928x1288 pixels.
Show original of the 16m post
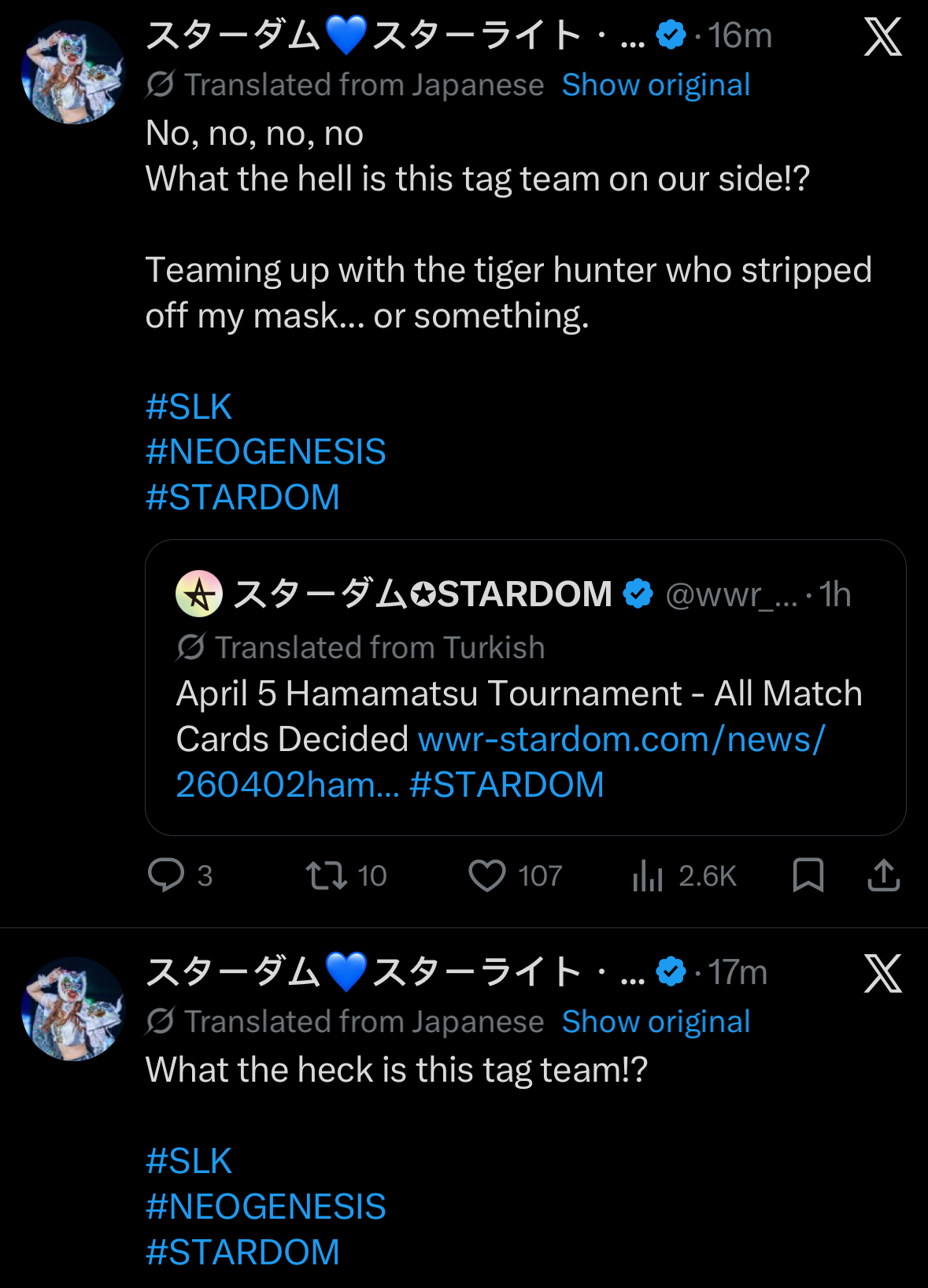point(656,85)
